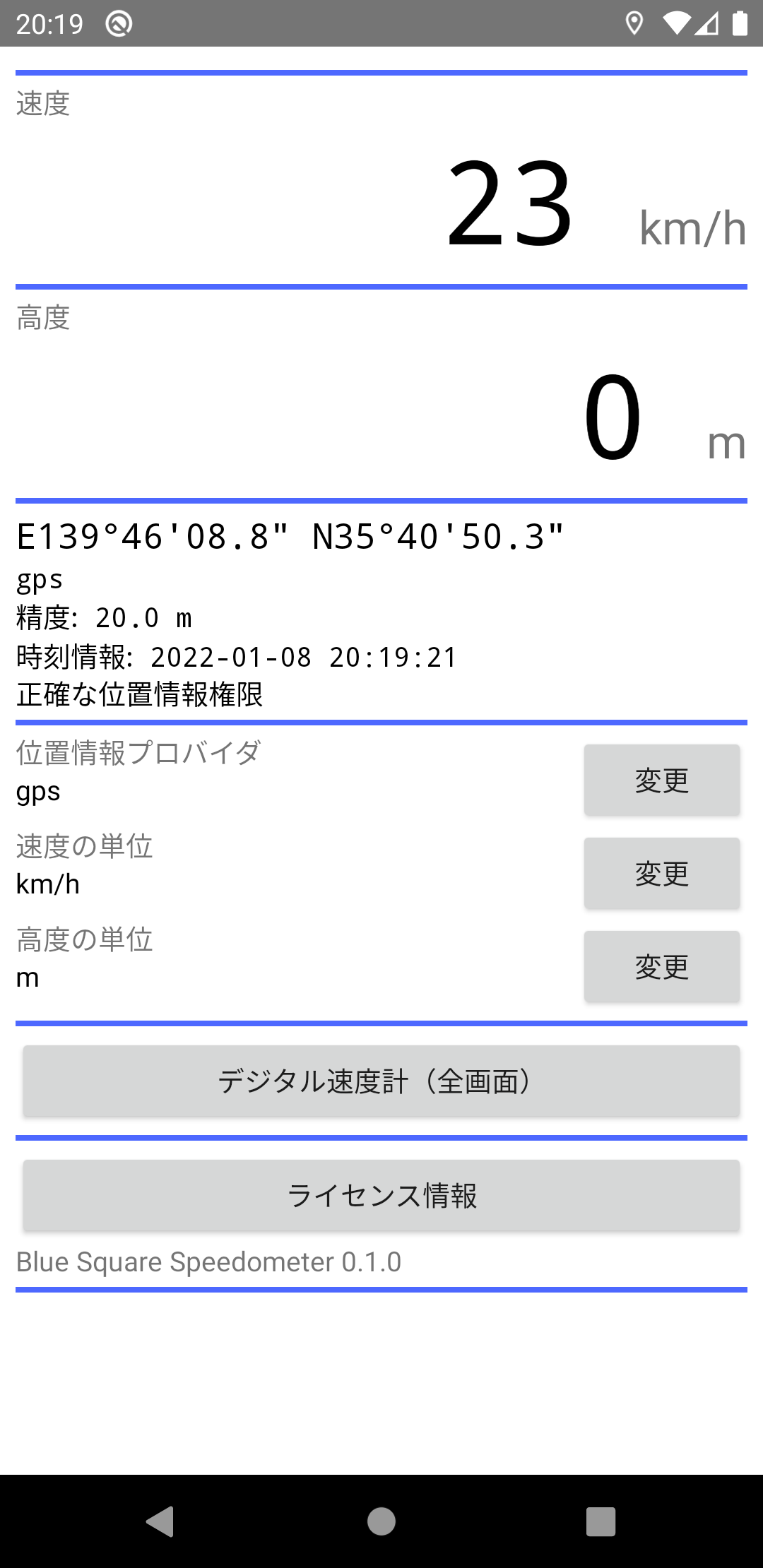
Task: Open ライセンス情報
Action: tap(381, 1195)
